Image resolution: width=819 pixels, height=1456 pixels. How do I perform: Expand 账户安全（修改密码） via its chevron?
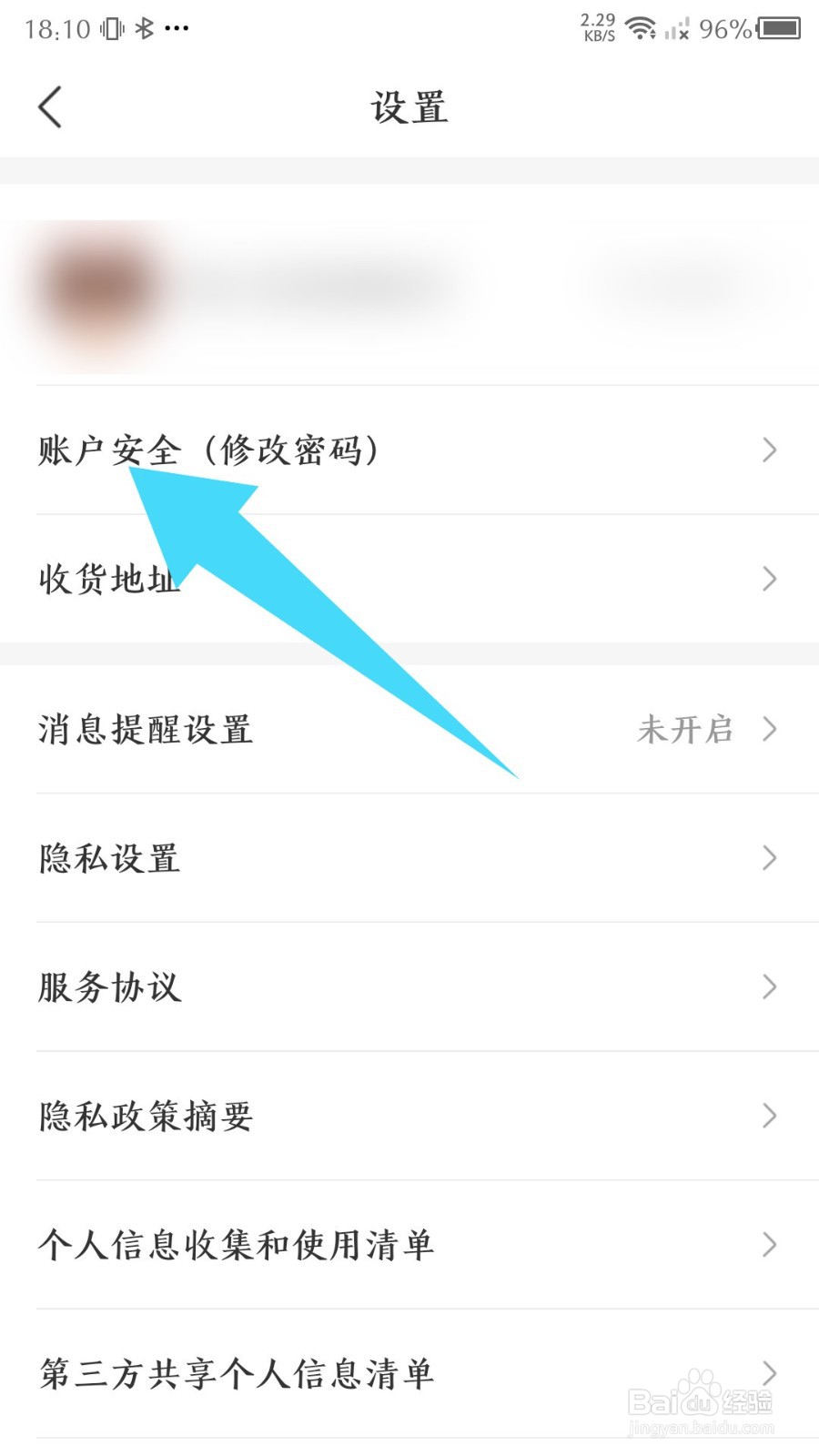coord(769,450)
